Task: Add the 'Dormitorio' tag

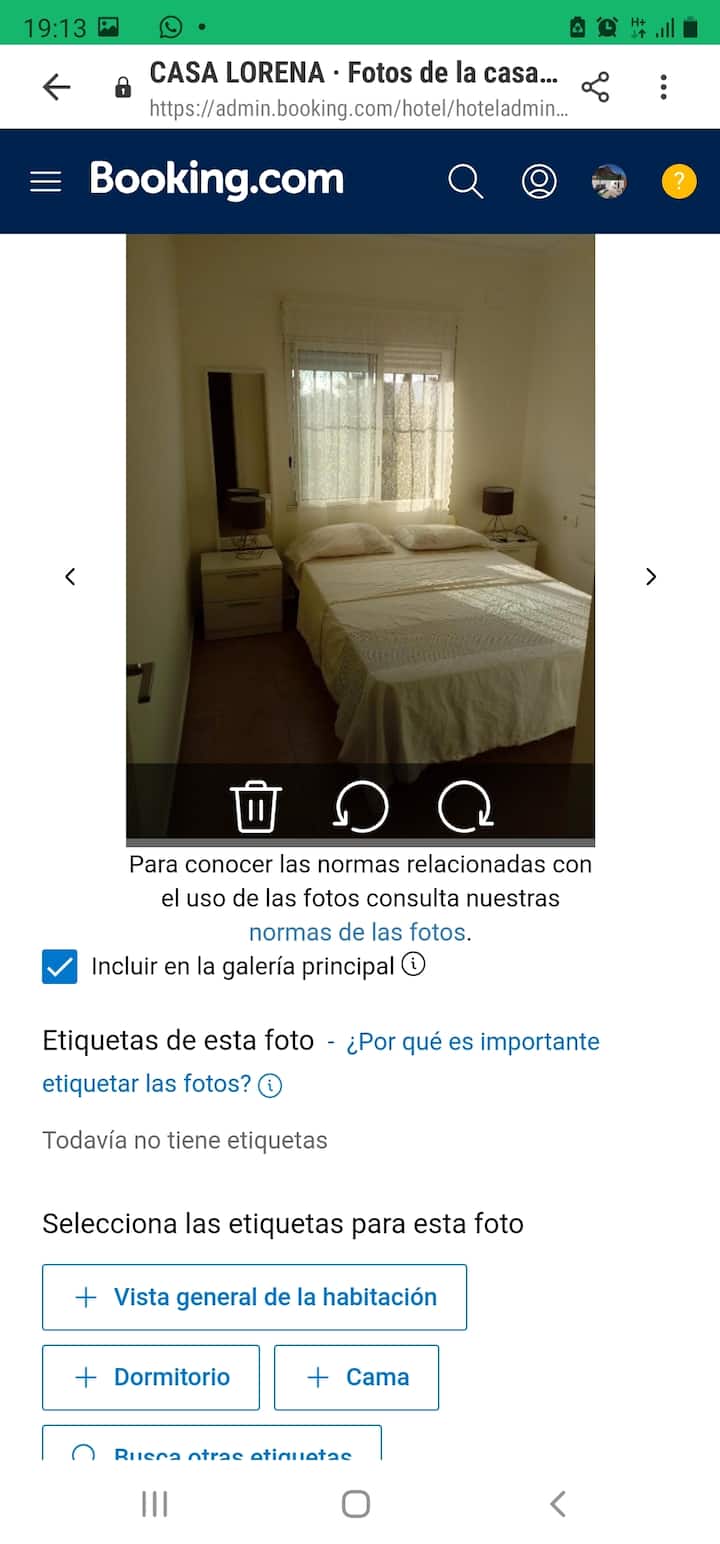Action: pos(151,1377)
